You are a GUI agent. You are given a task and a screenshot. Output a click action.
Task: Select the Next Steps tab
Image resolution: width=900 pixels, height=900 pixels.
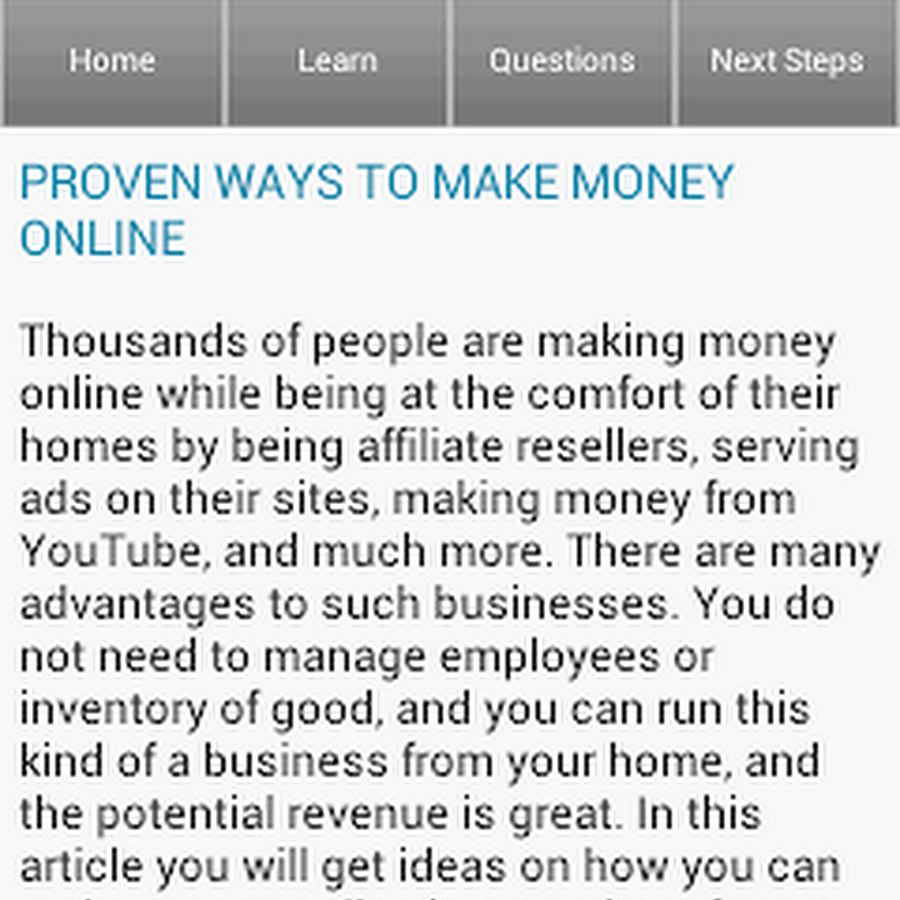[787, 62]
